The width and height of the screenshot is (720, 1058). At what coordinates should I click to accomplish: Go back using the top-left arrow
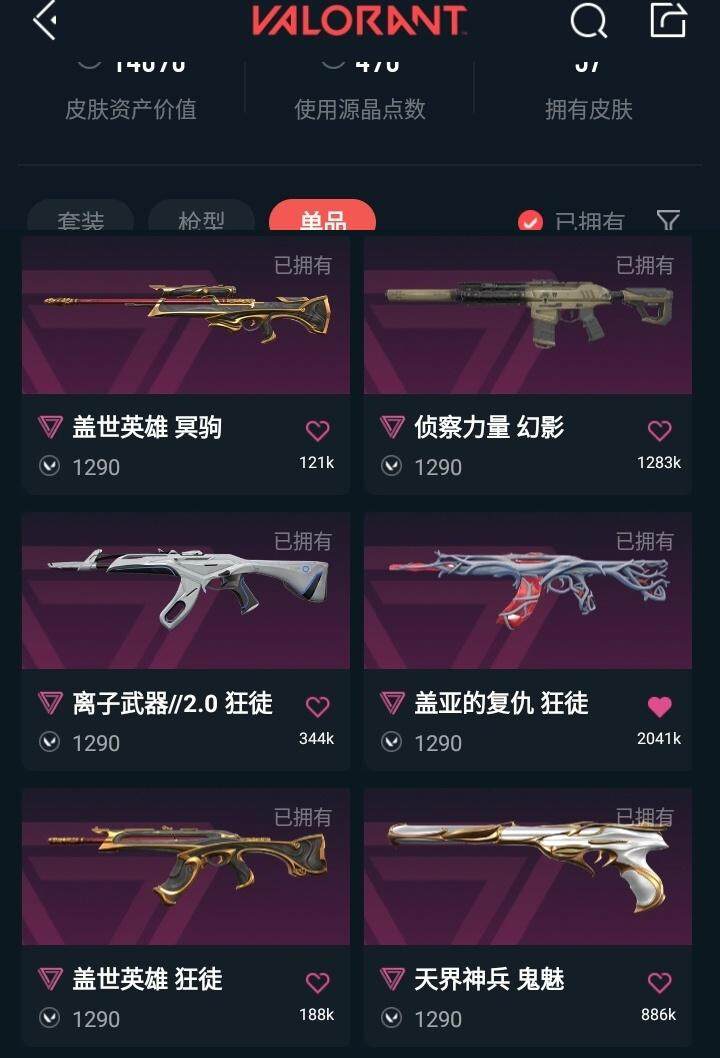[44, 20]
